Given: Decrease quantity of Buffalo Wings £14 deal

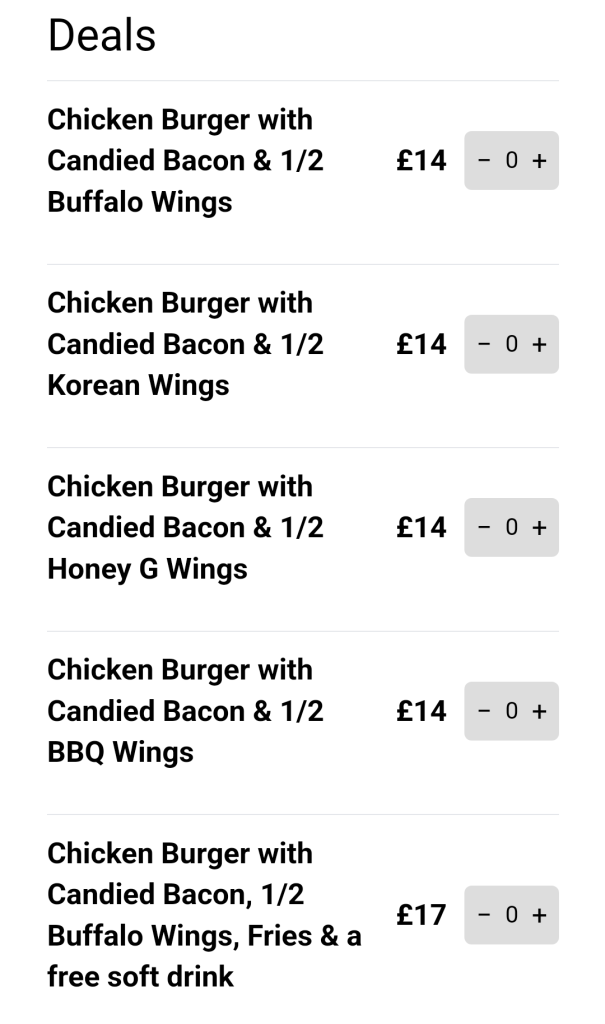Looking at the screenshot, I should click(484, 161).
